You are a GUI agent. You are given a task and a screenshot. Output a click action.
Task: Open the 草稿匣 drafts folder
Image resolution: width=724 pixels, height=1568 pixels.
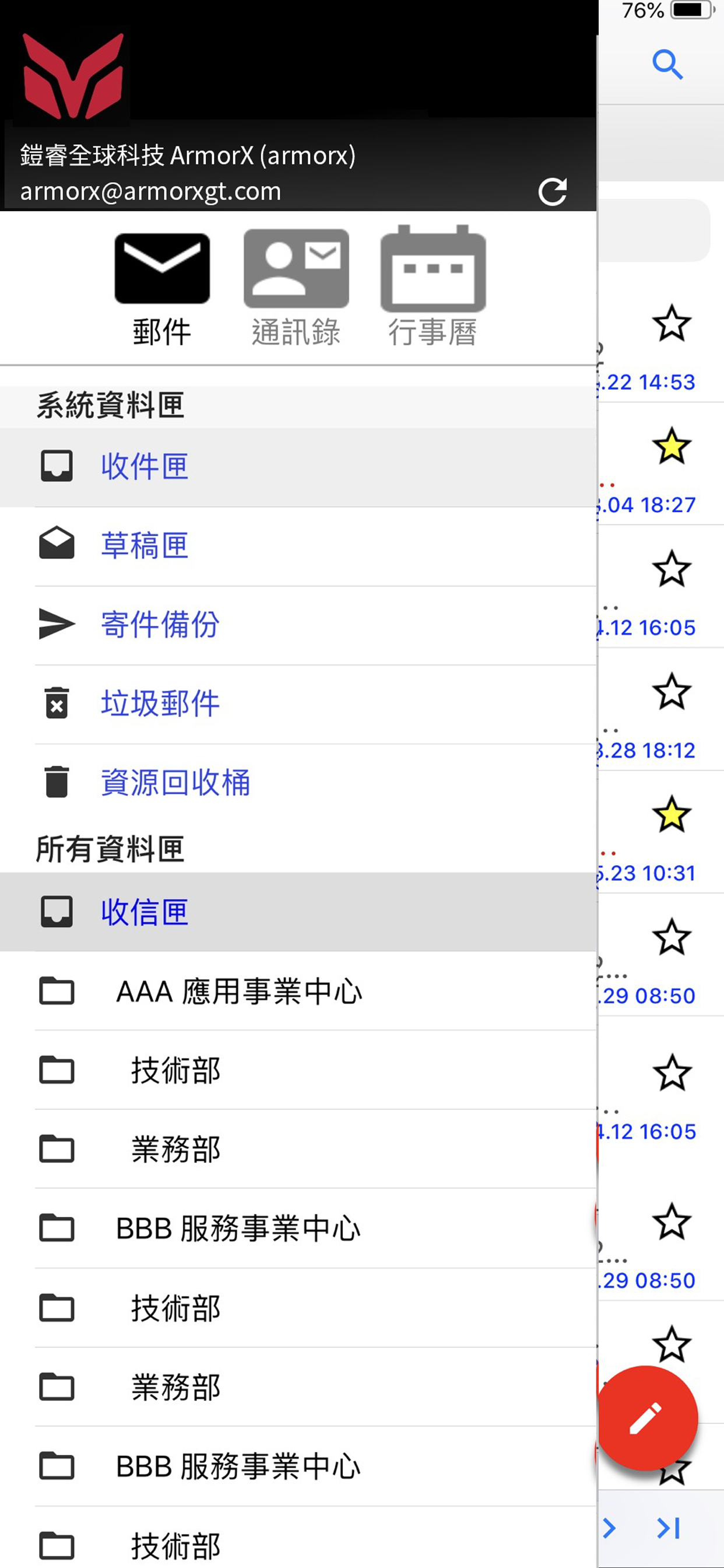298,546
